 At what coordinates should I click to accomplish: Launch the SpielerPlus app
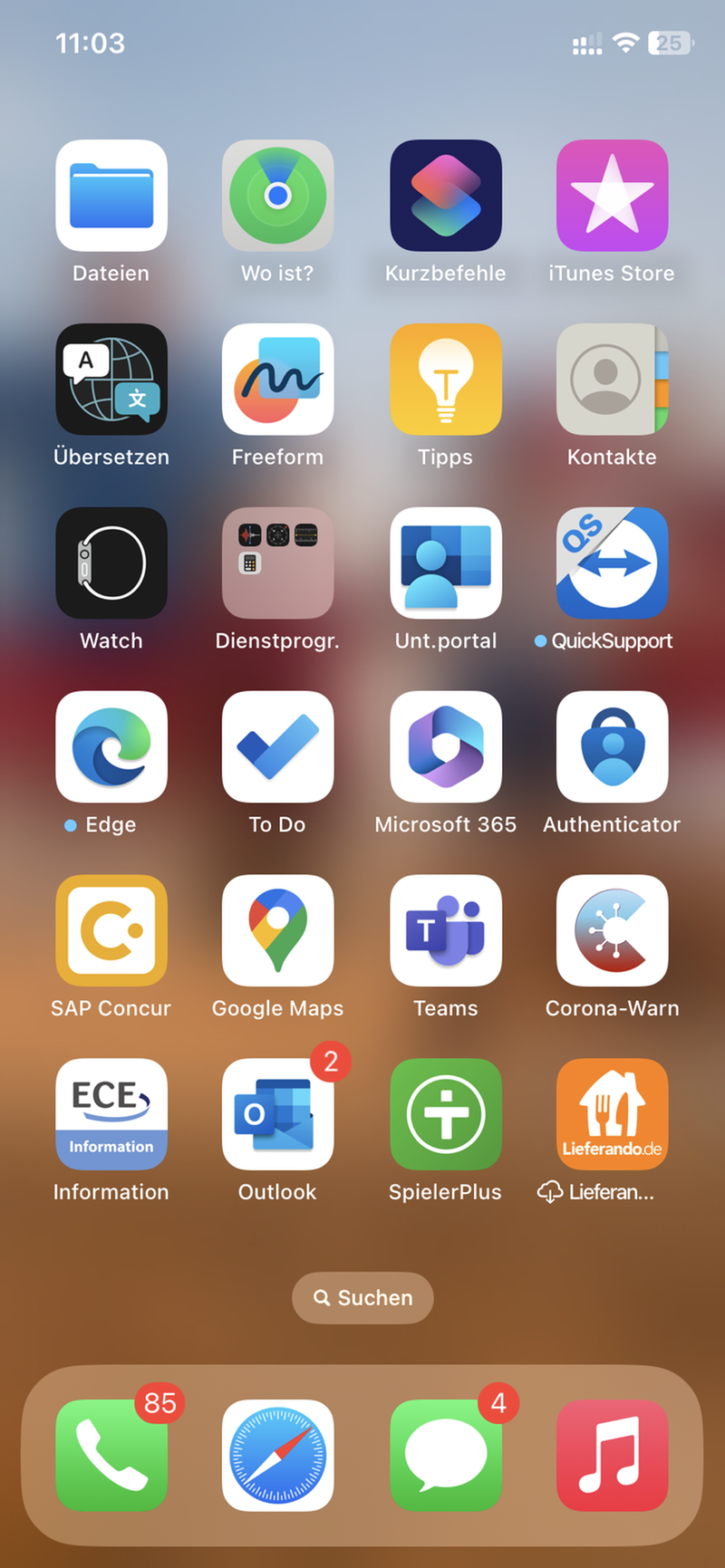(x=445, y=1115)
